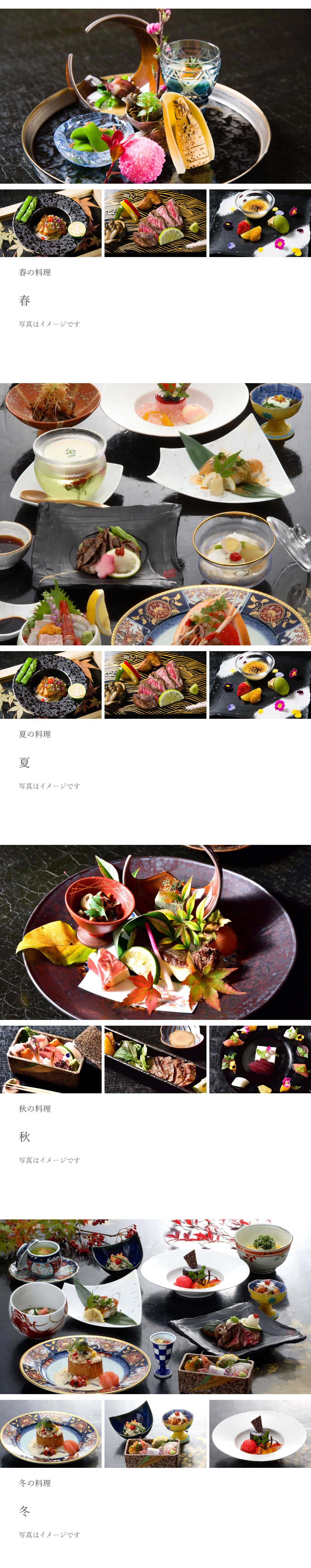Open the fruit dessert thumbnail in summer section

click(x=260, y=685)
